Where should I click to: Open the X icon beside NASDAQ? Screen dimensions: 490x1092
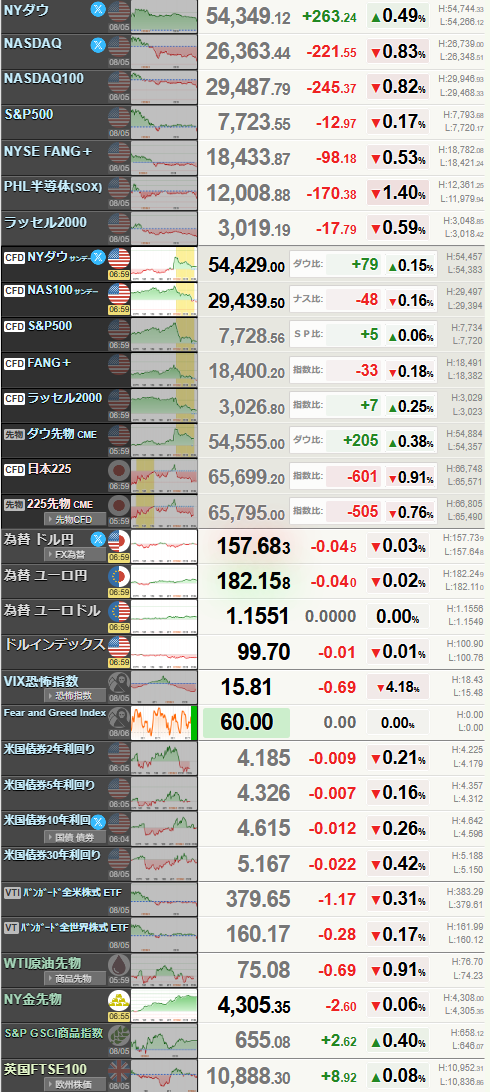[98, 45]
